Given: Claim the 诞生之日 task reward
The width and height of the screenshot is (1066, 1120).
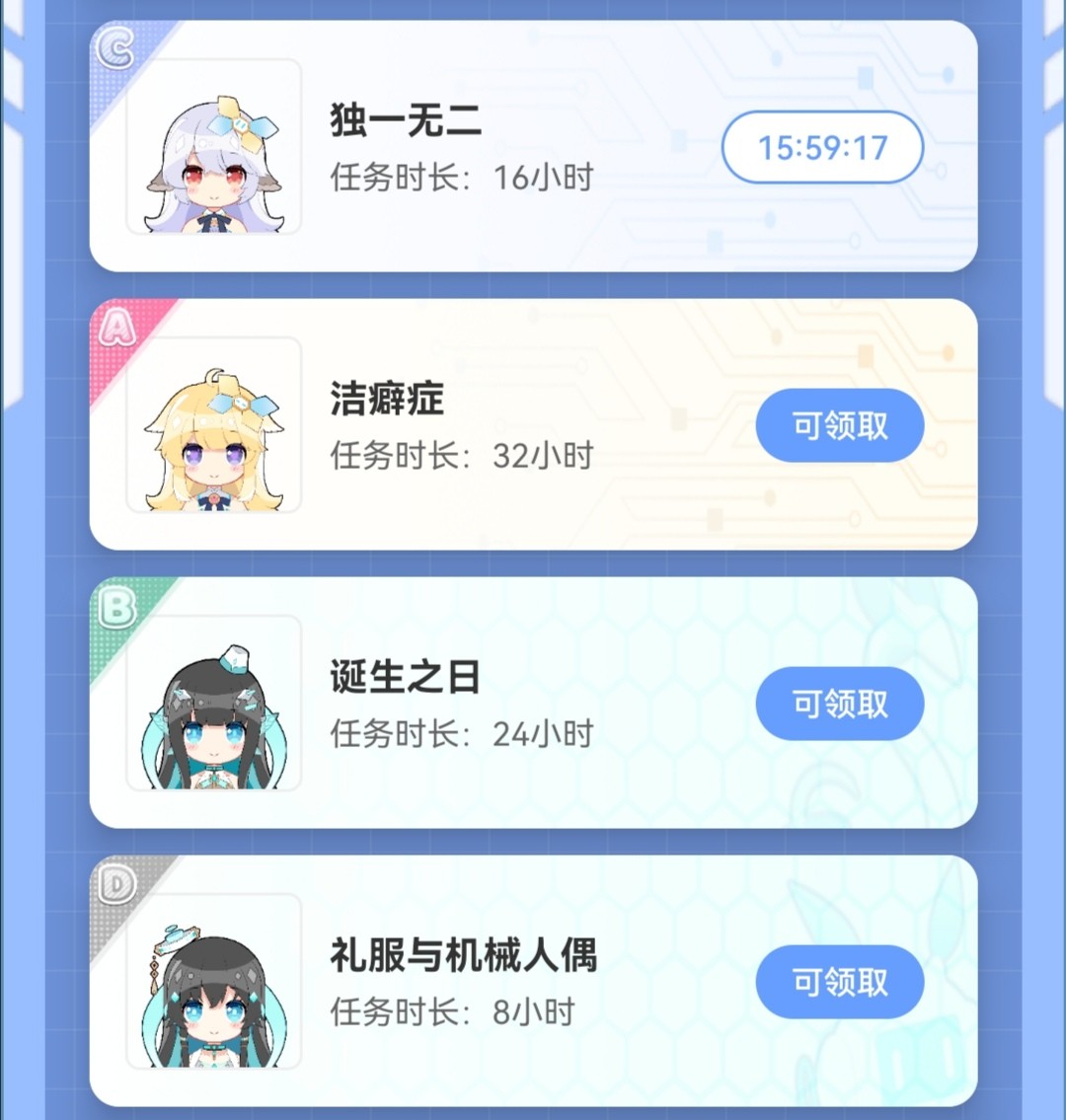Looking at the screenshot, I should (x=839, y=704).
